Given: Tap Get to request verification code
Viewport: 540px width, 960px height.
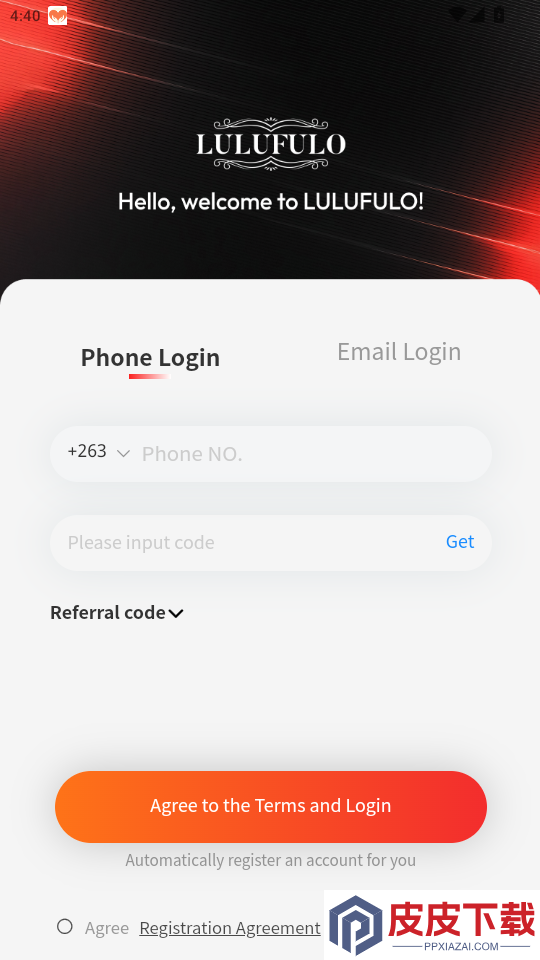Looking at the screenshot, I should (x=460, y=542).
